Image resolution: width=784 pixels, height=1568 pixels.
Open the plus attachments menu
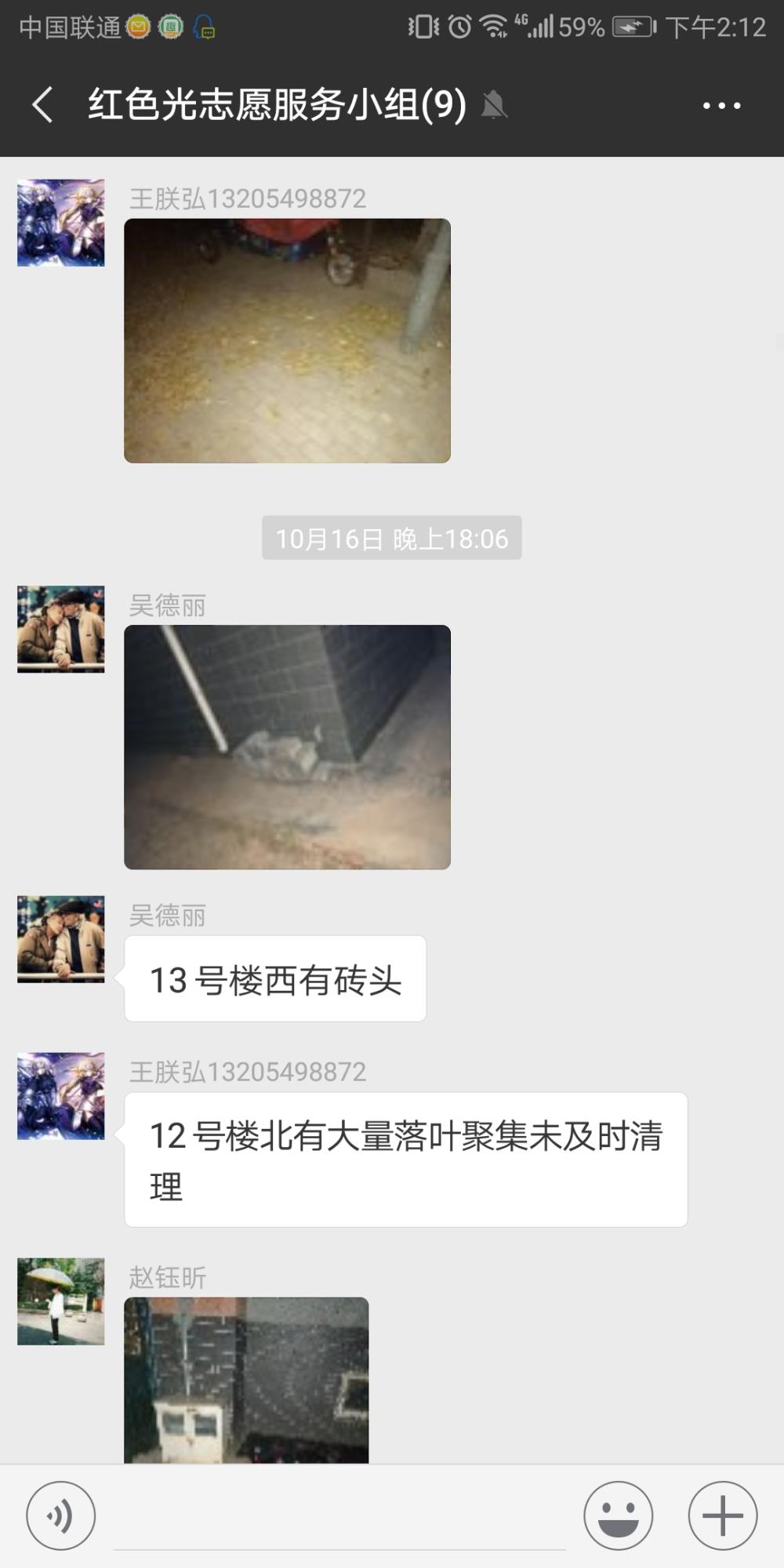(x=722, y=1515)
